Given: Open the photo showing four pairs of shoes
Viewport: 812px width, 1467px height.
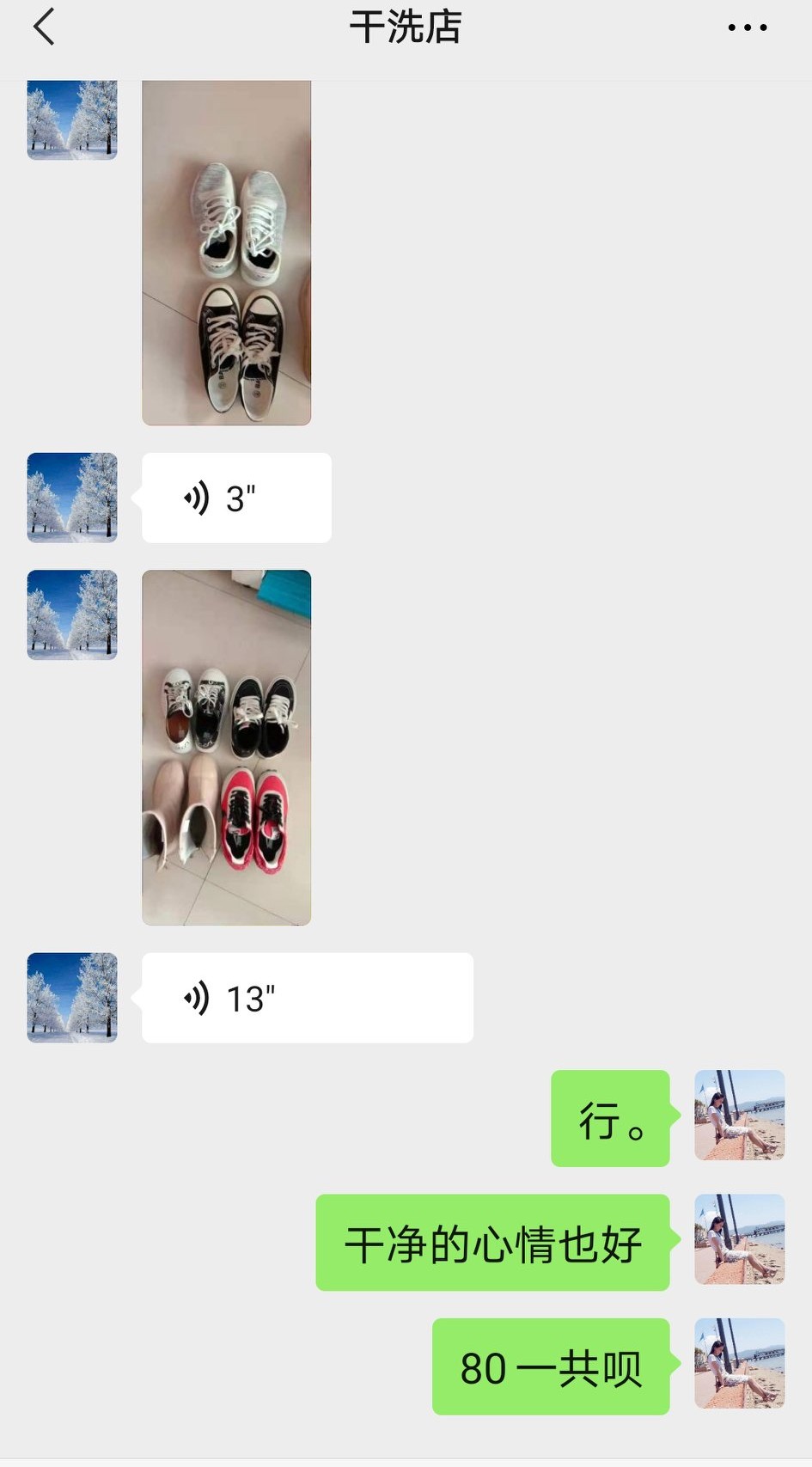Looking at the screenshot, I should 226,748.
